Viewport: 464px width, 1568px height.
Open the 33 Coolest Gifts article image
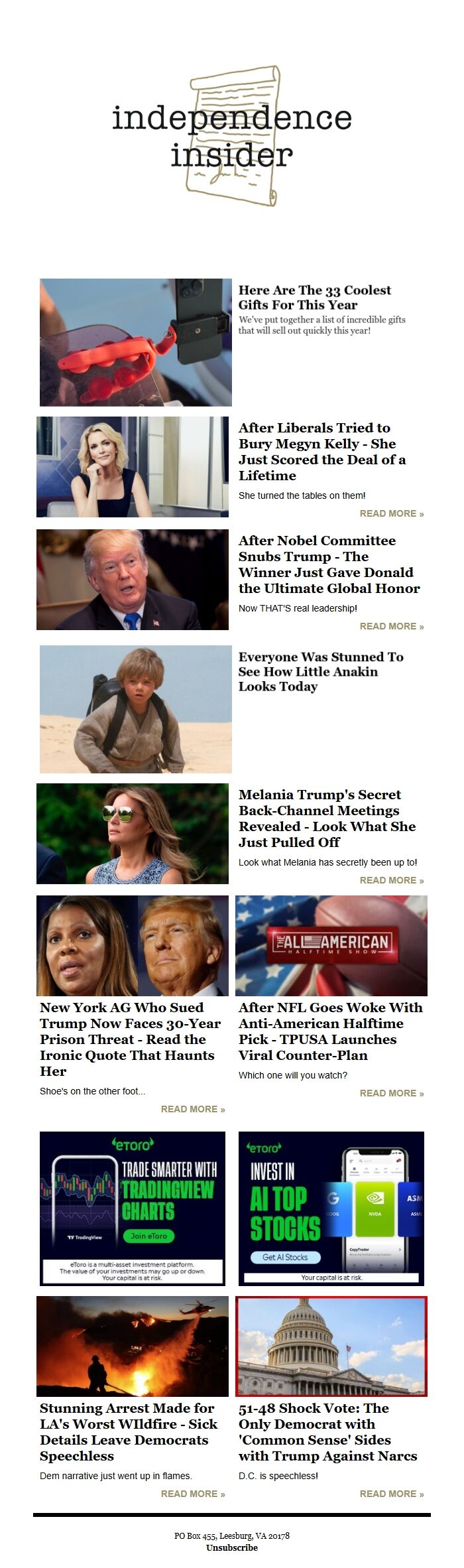click(x=135, y=342)
